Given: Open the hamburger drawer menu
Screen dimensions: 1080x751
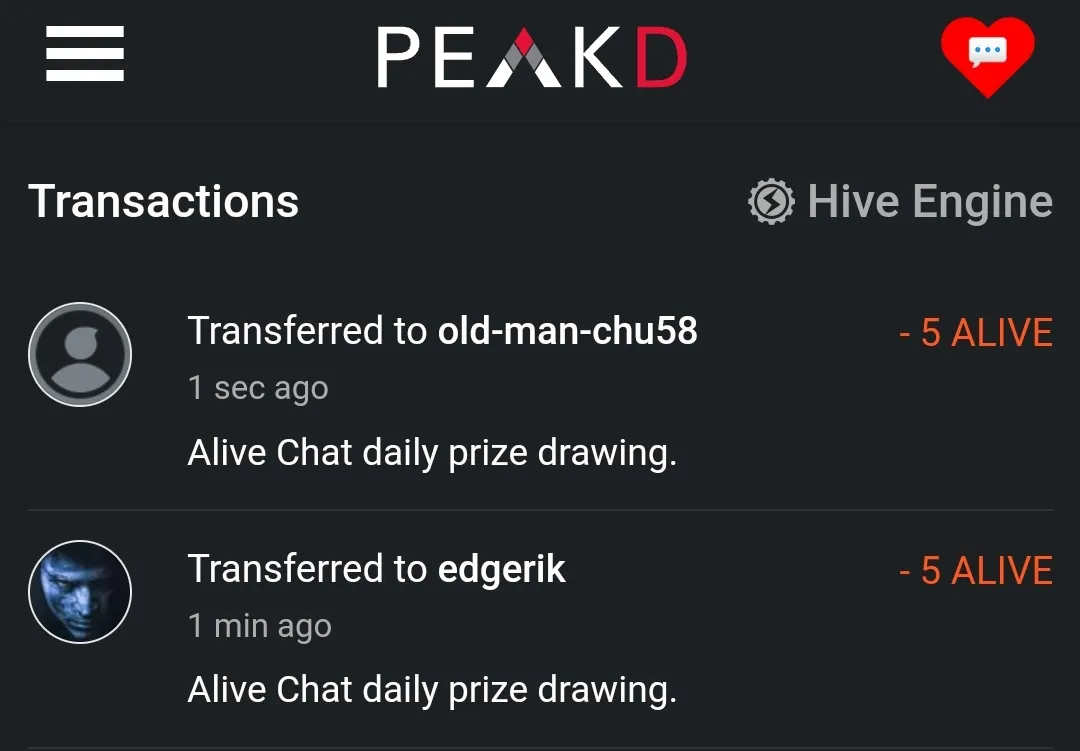Looking at the screenshot, I should (85, 54).
